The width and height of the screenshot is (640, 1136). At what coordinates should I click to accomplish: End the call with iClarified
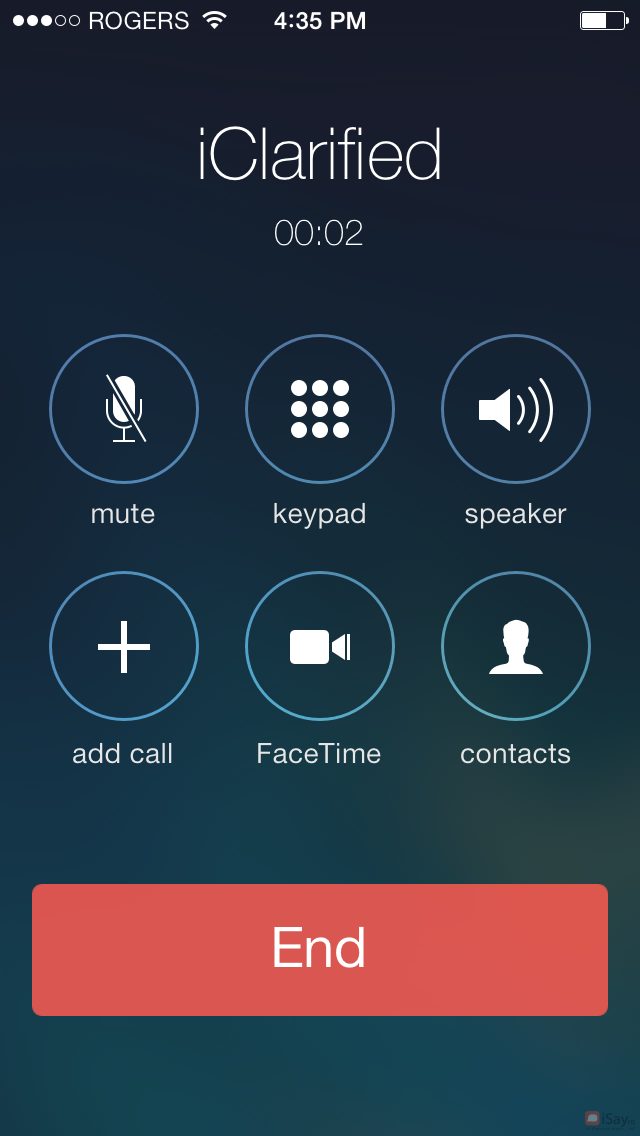click(x=320, y=949)
